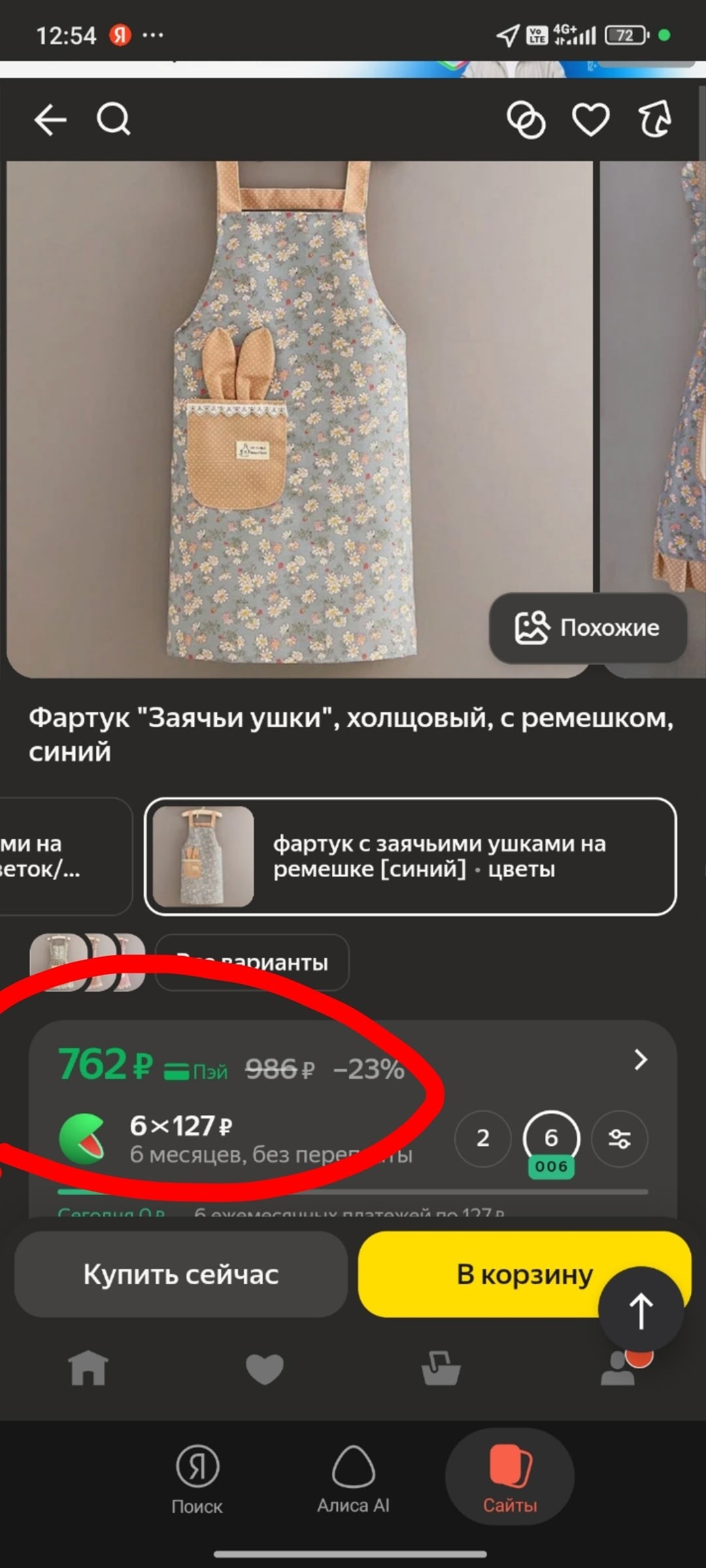Tap Купить сейчас button
The image size is (706, 1568).
point(181,1274)
